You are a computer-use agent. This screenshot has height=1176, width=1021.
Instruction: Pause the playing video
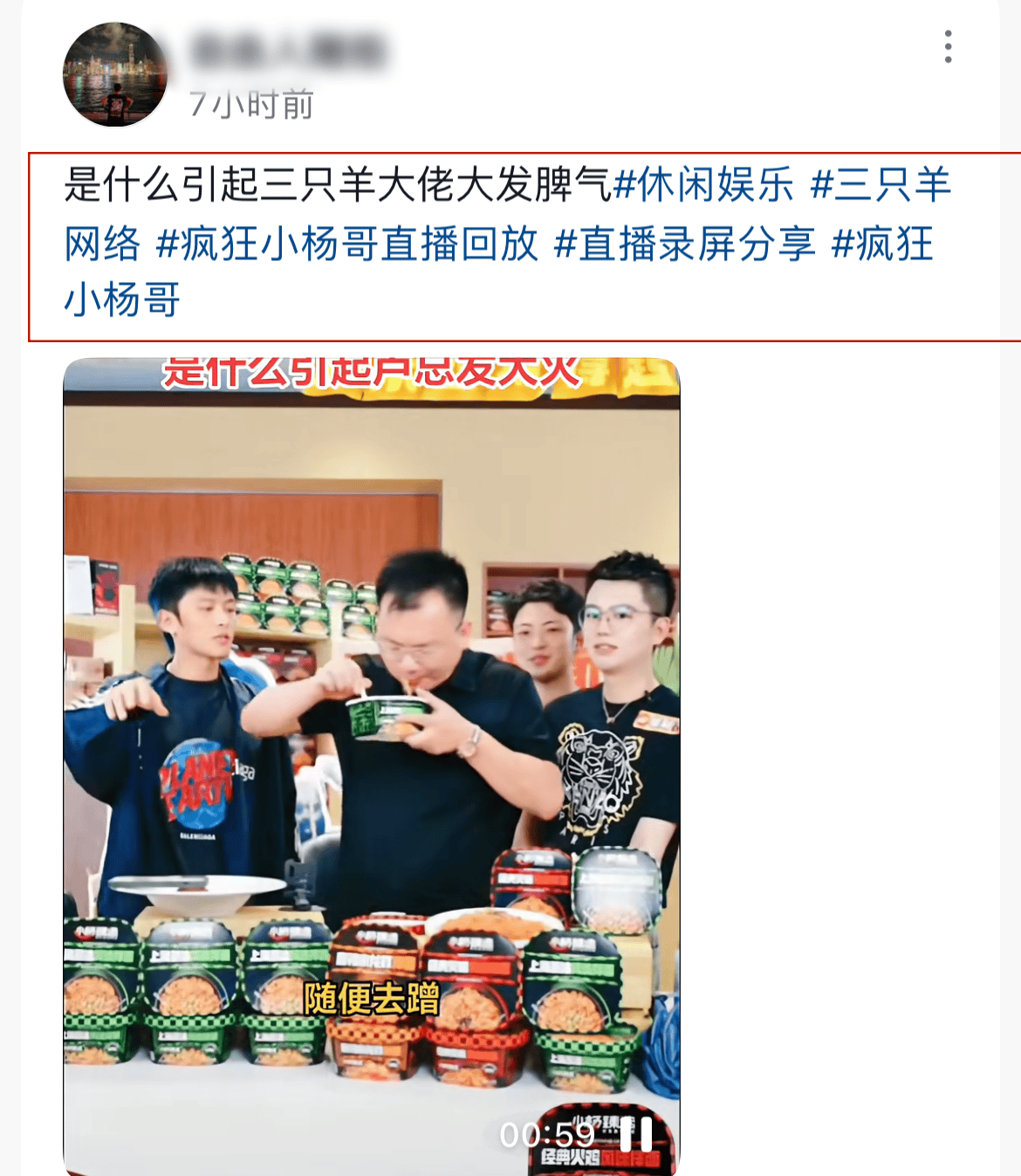click(636, 1135)
